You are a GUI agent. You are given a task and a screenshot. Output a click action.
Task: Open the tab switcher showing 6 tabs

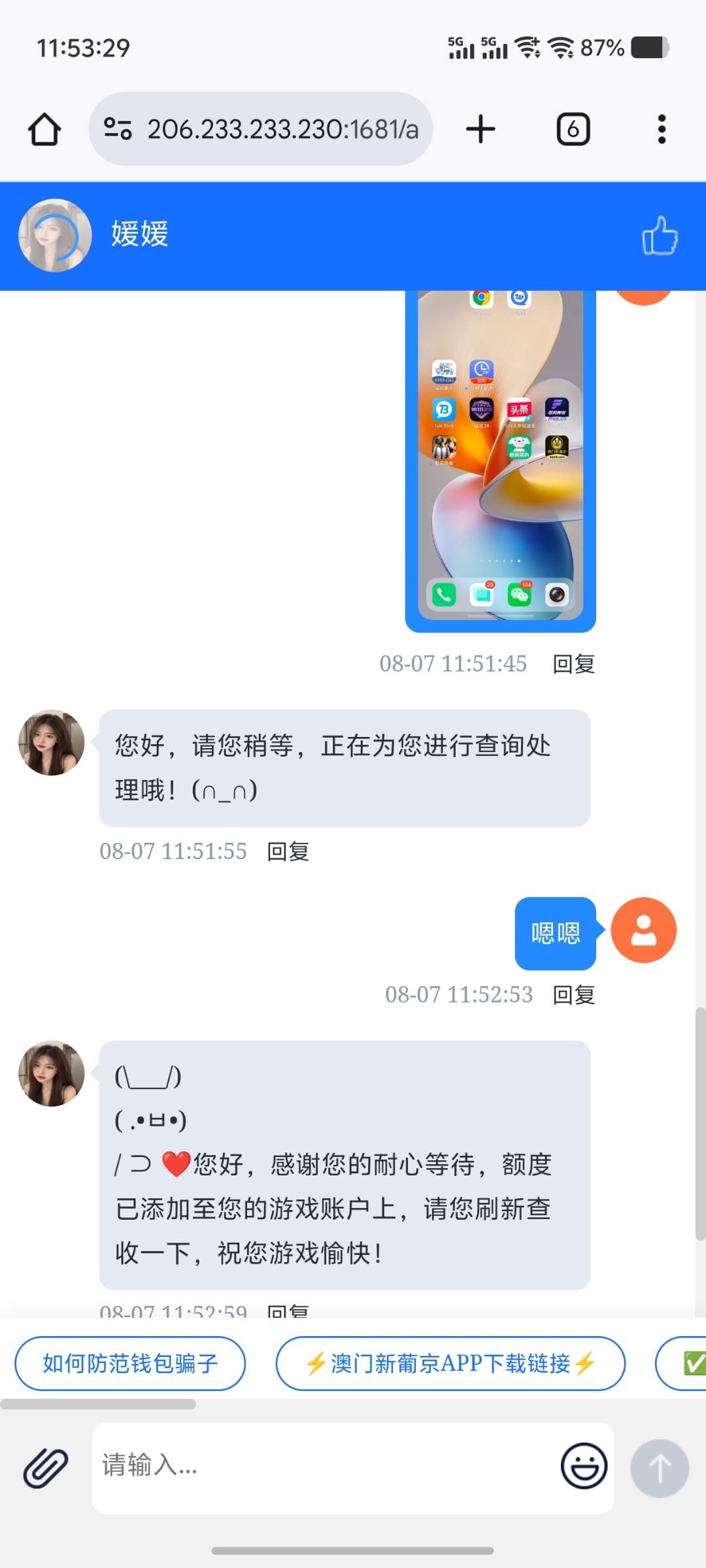click(x=573, y=129)
